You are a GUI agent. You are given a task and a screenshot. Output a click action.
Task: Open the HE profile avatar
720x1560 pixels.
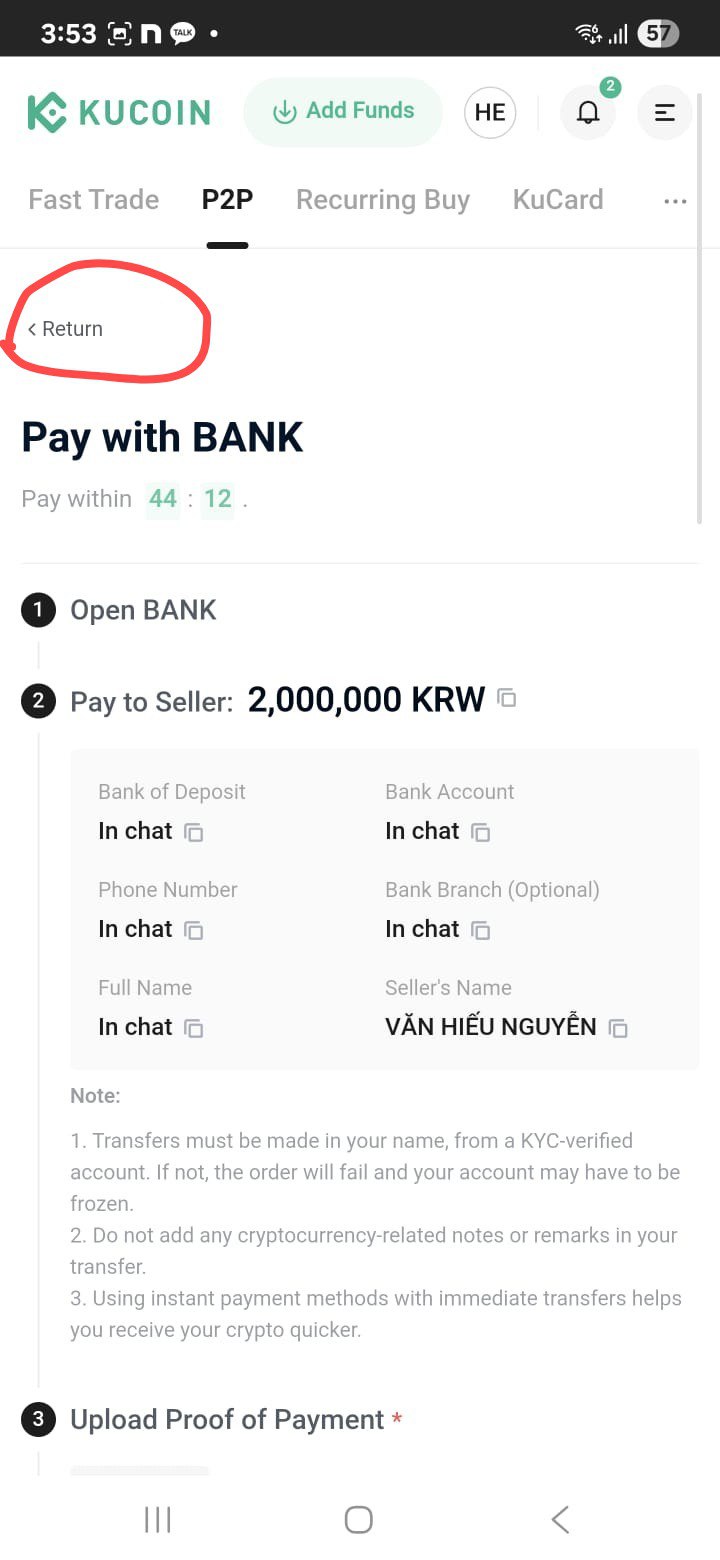[490, 112]
